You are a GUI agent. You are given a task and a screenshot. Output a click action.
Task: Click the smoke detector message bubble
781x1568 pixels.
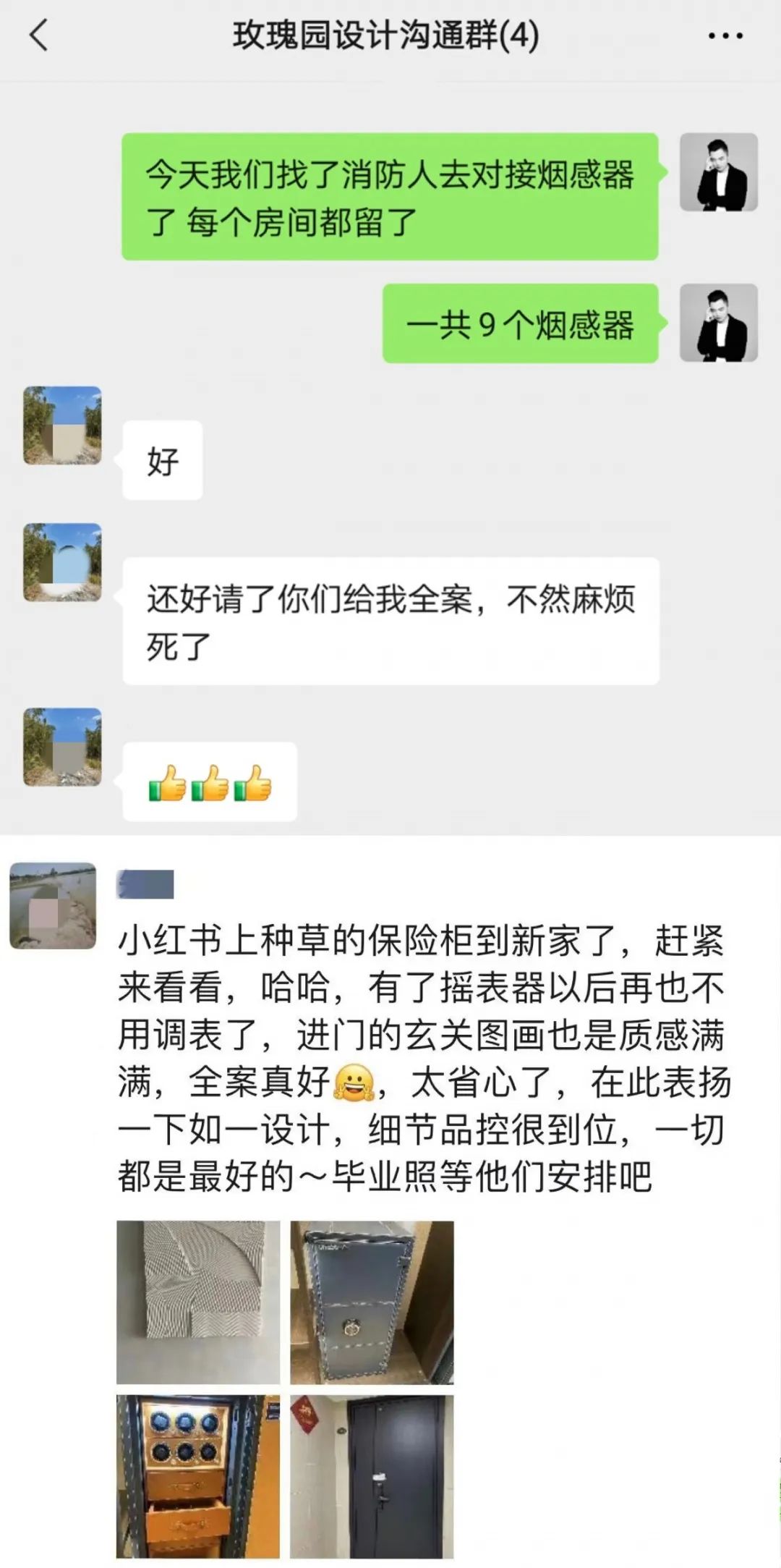(x=390, y=195)
